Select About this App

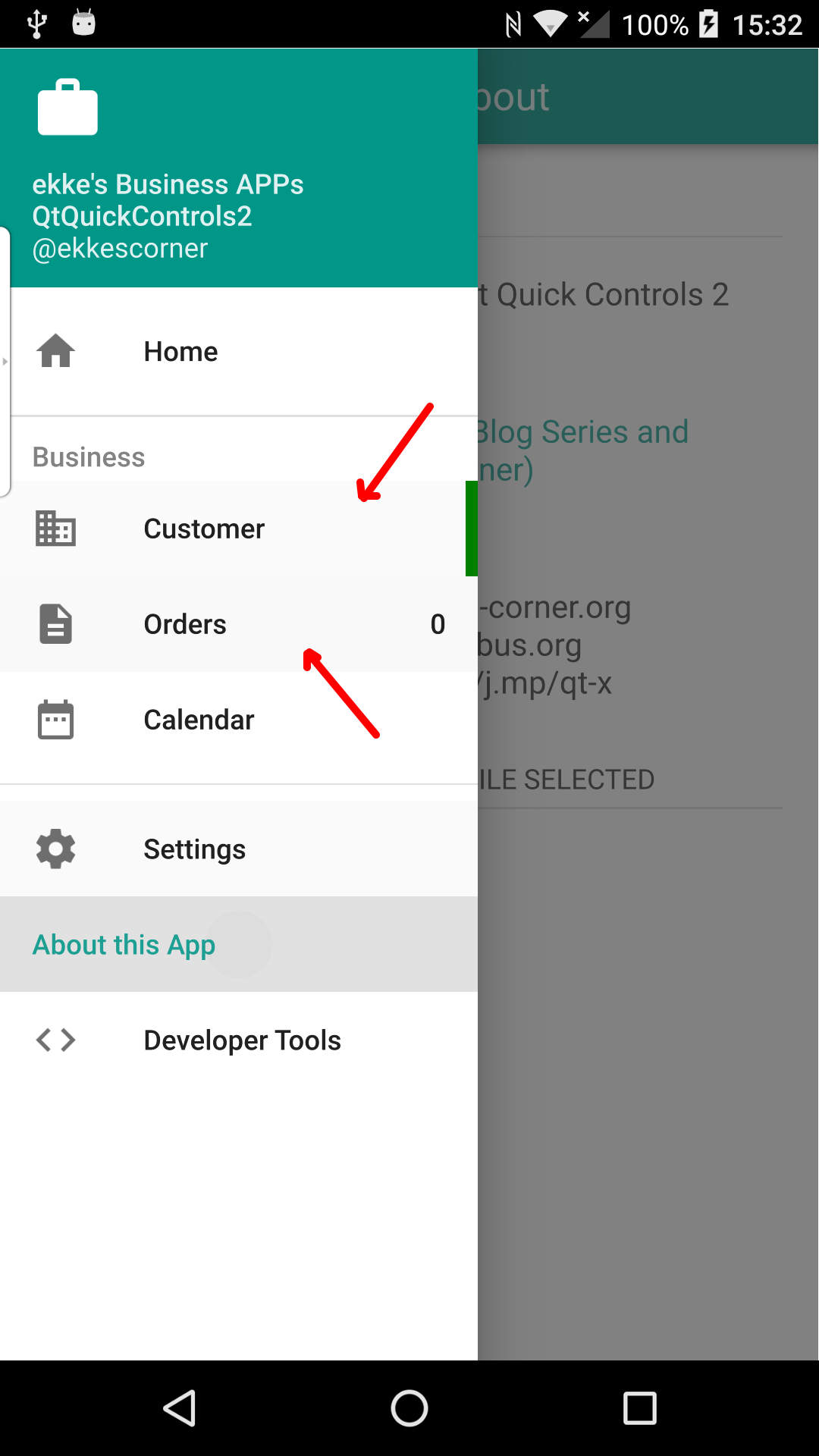[x=124, y=945]
